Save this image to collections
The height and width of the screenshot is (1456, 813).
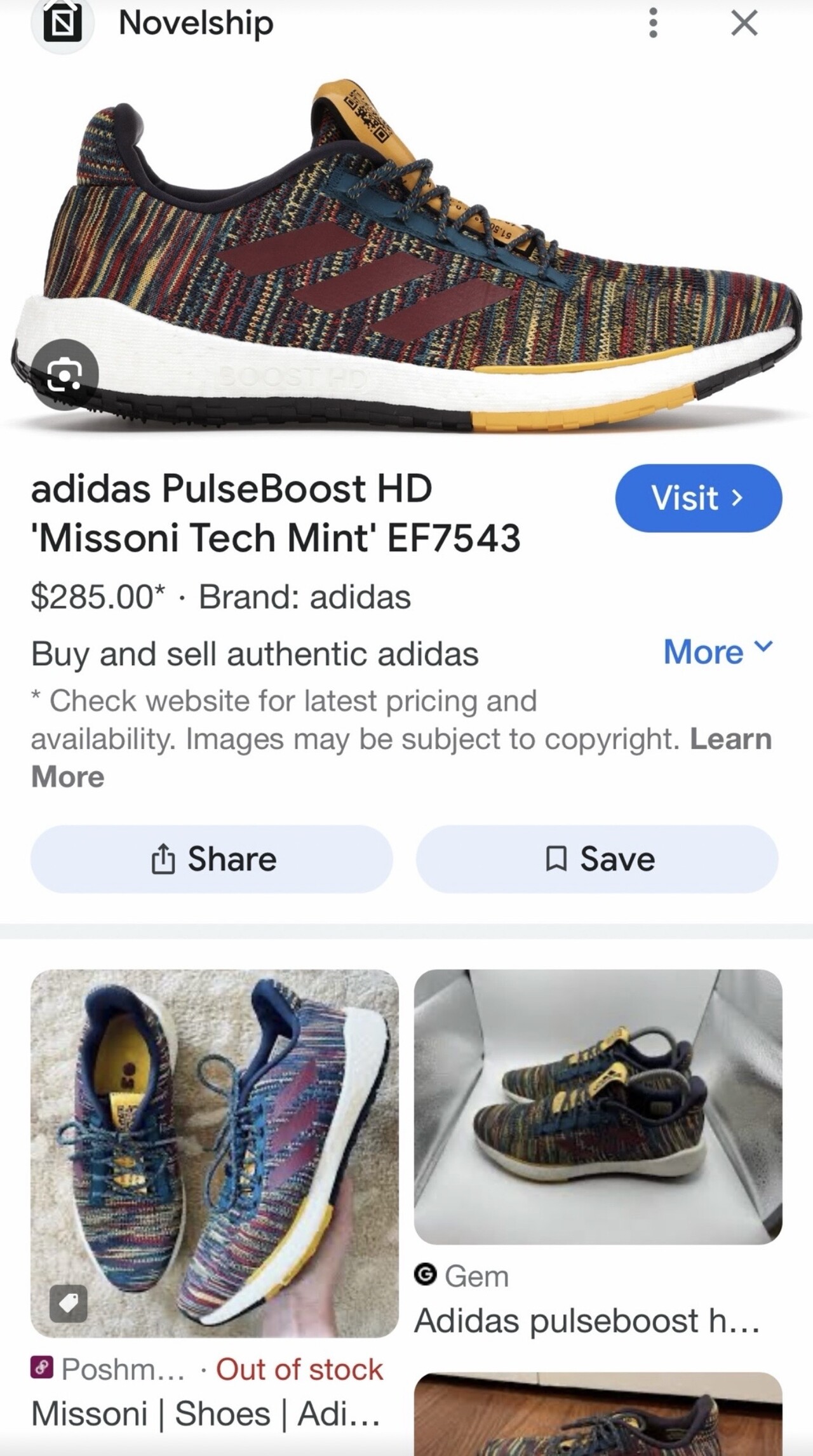click(597, 859)
